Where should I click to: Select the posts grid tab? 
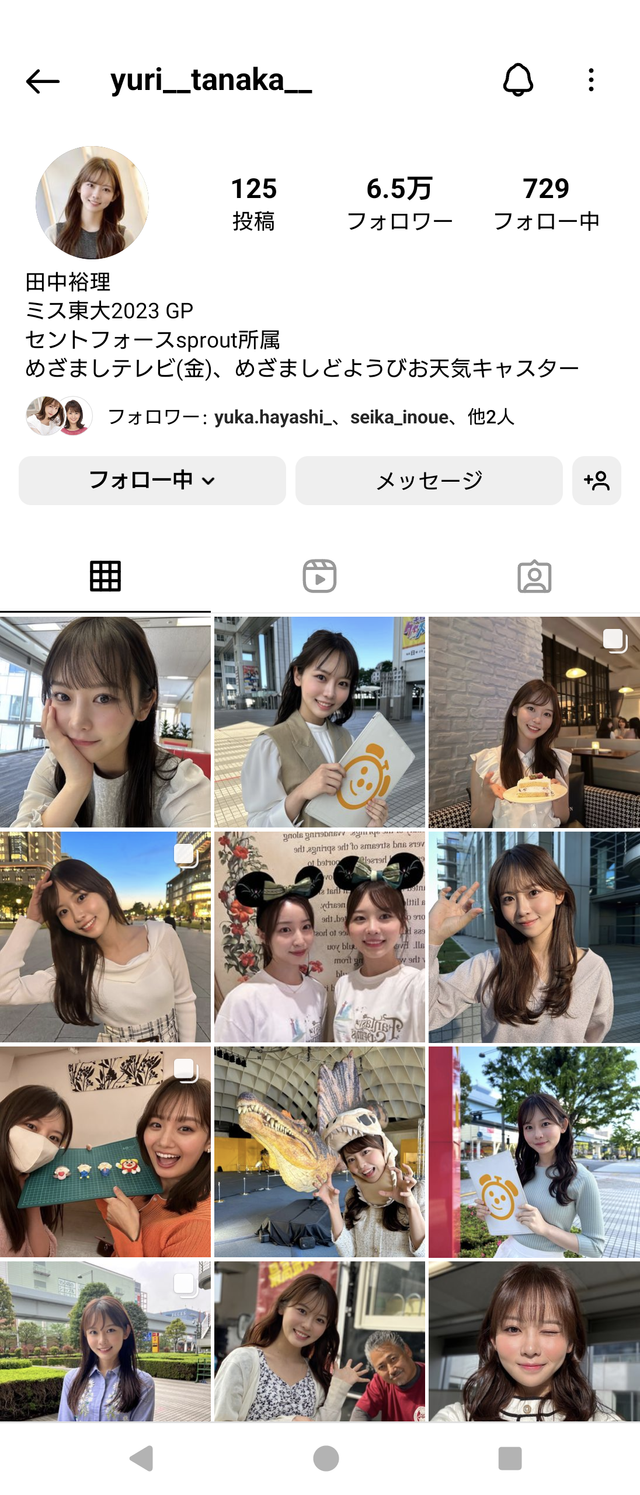tap(105, 576)
